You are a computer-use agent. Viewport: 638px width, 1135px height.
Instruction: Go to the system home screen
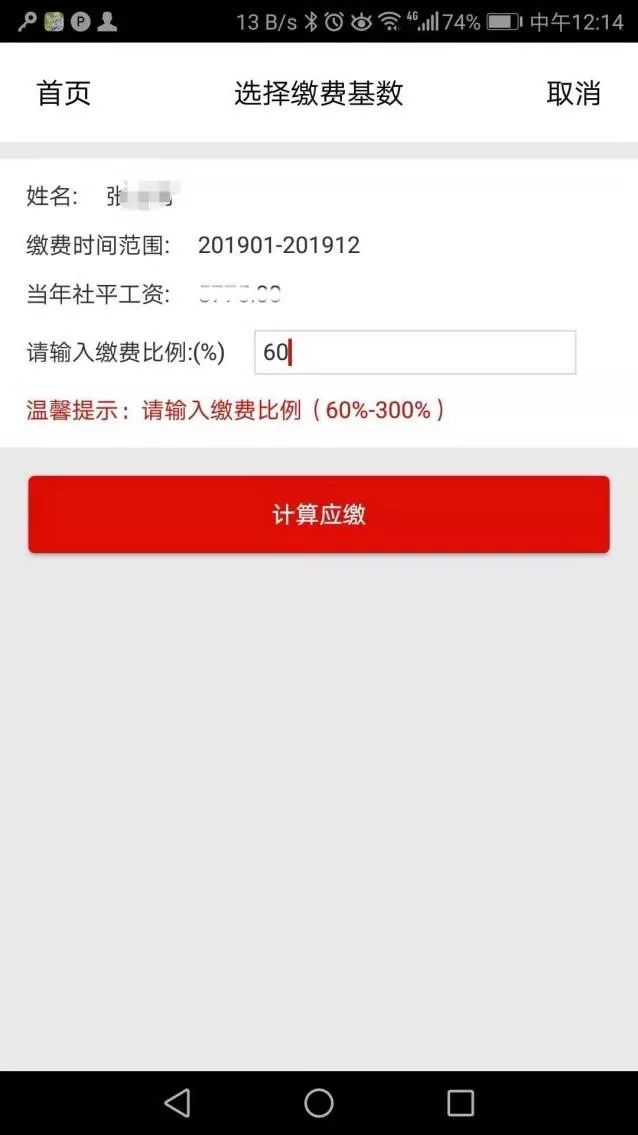pyautogui.click(x=319, y=1102)
